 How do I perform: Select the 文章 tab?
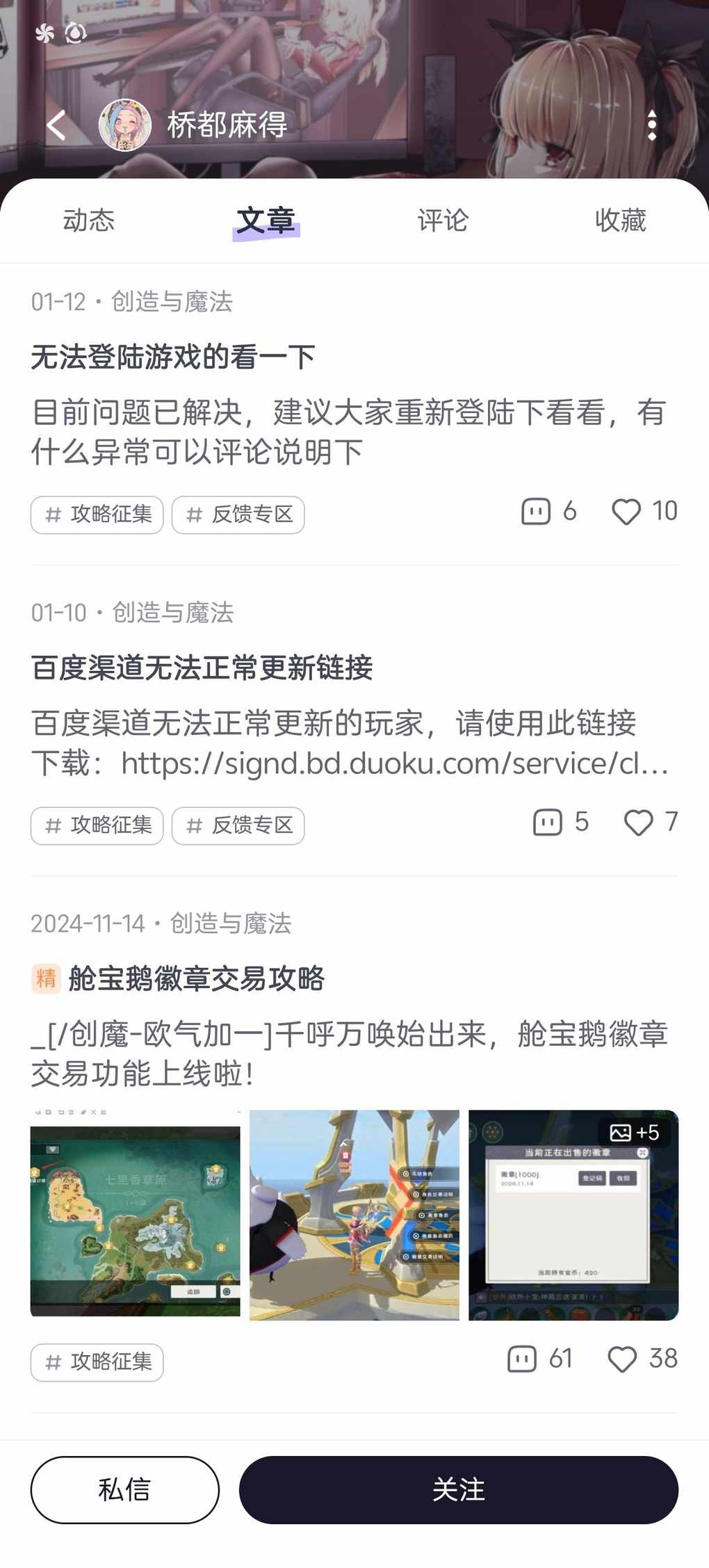[x=266, y=220]
